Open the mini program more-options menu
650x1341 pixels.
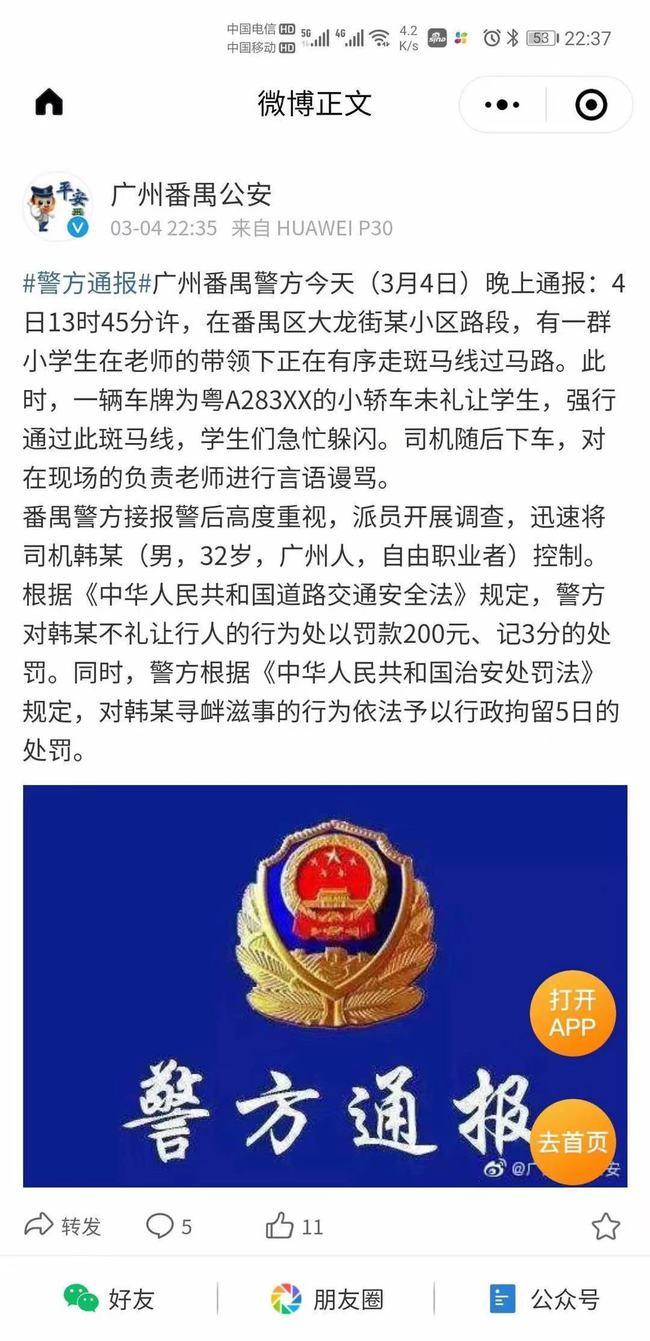503,104
